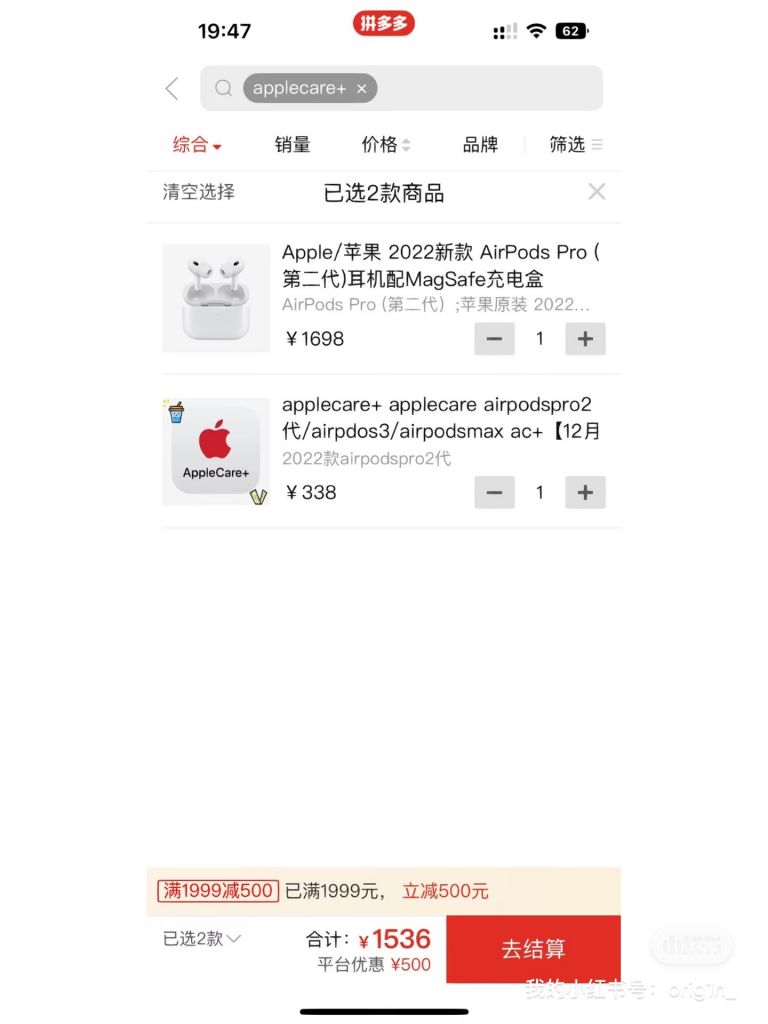Switch to the 销量 sales tab
Screen dimensions: 768x1024
[291, 145]
